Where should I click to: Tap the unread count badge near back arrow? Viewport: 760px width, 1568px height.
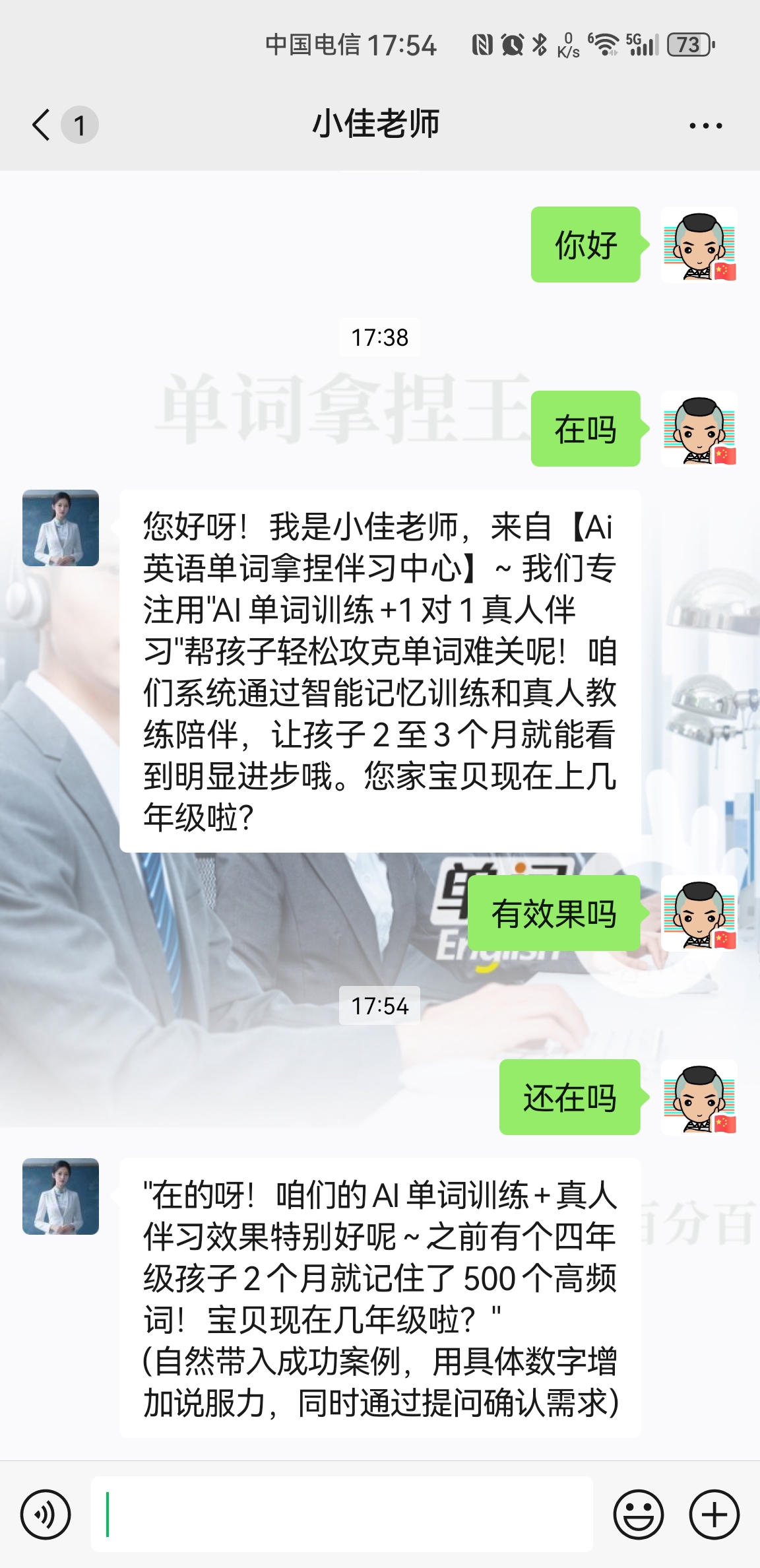(x=78, y=124)
